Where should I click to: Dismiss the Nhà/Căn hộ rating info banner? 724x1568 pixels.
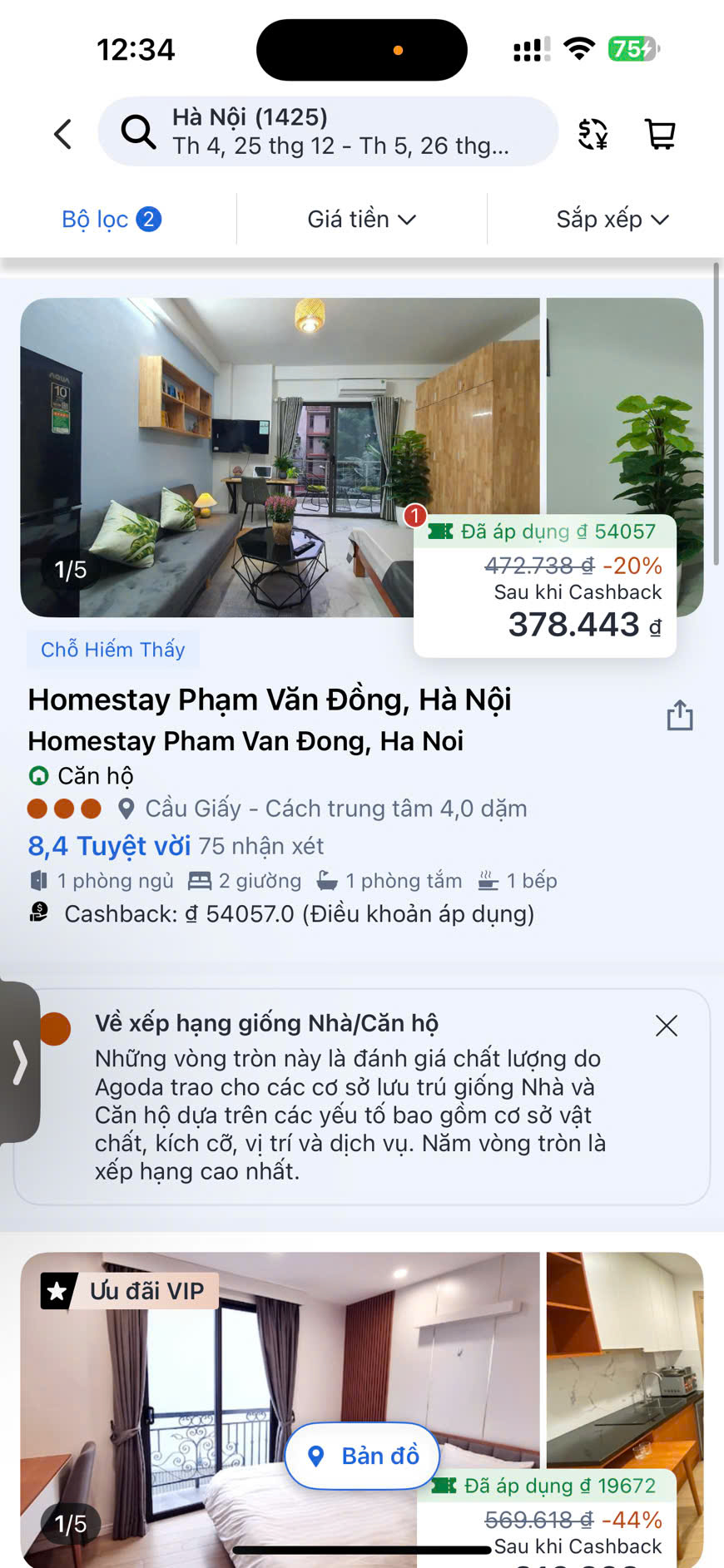coord(666,1026)
